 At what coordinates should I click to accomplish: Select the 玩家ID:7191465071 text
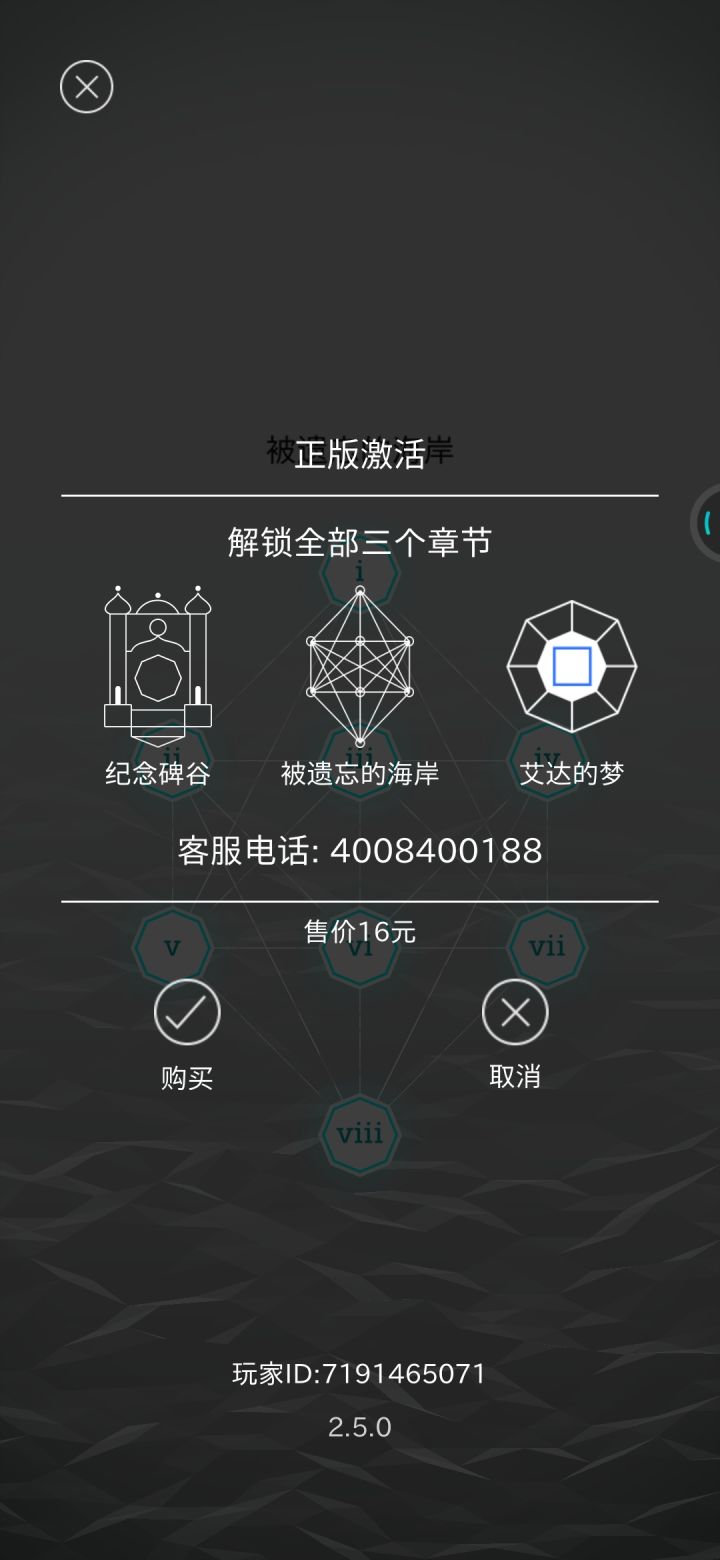[x=360, y=1373]
